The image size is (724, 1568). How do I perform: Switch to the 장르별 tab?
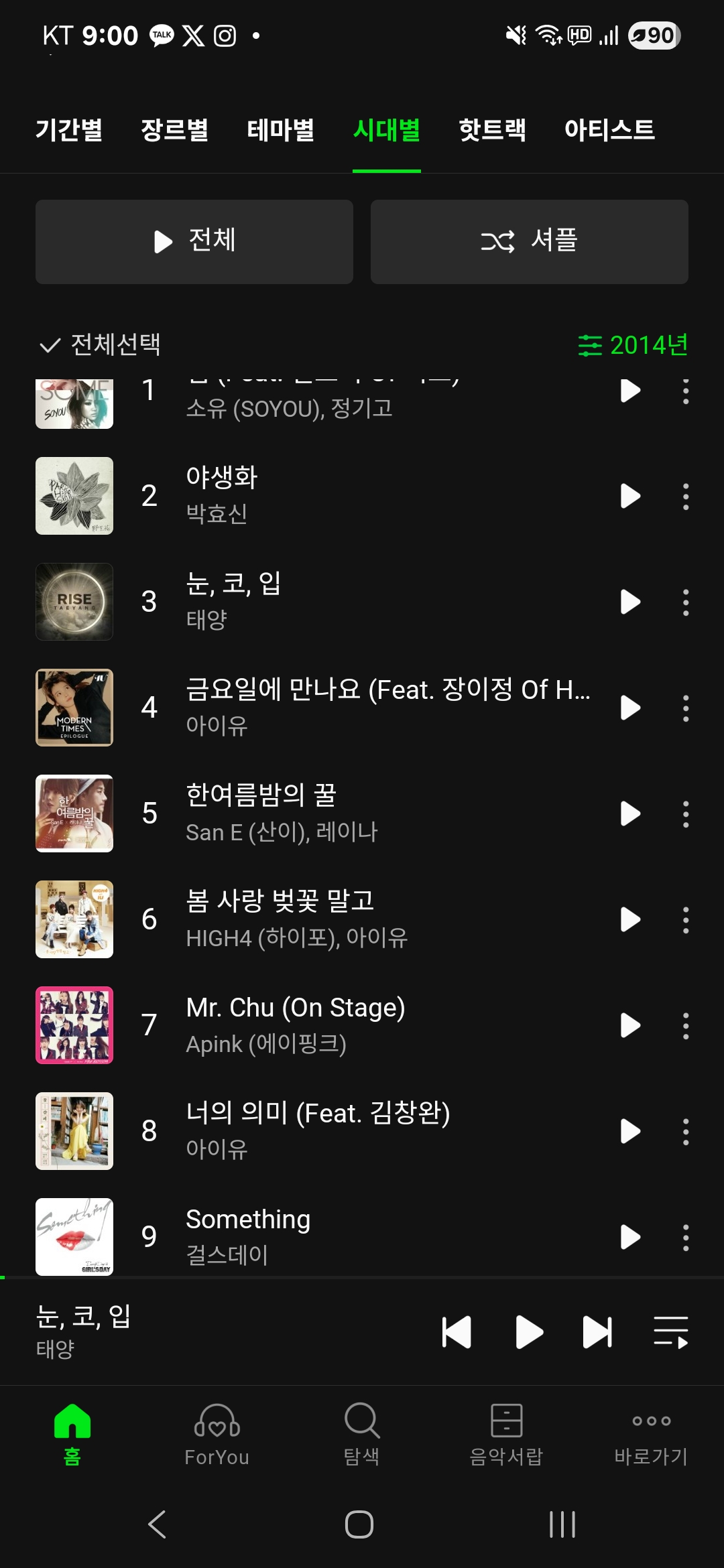(174, 130)
